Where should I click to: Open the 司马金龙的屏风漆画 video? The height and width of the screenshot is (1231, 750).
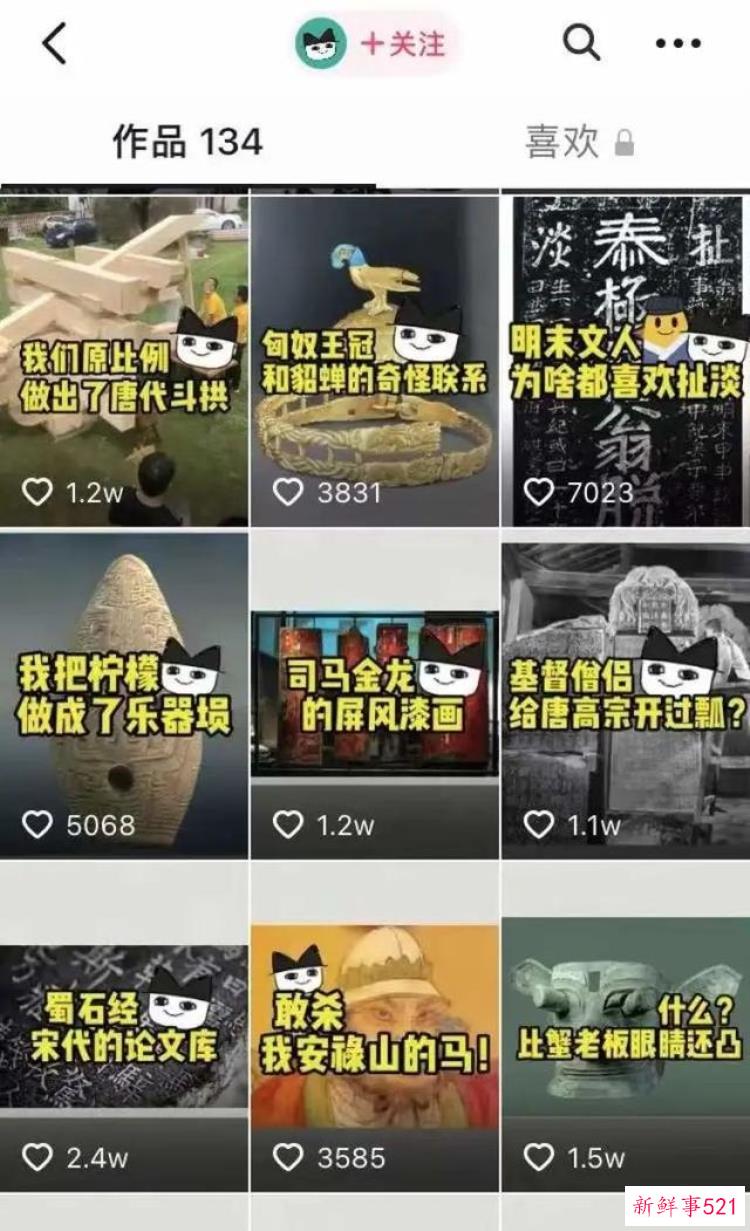pos(375,695)
